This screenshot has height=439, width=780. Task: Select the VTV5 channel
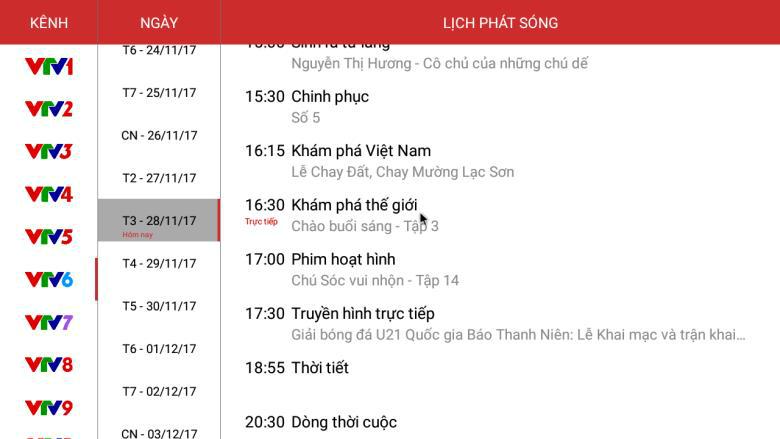[49, 237]
